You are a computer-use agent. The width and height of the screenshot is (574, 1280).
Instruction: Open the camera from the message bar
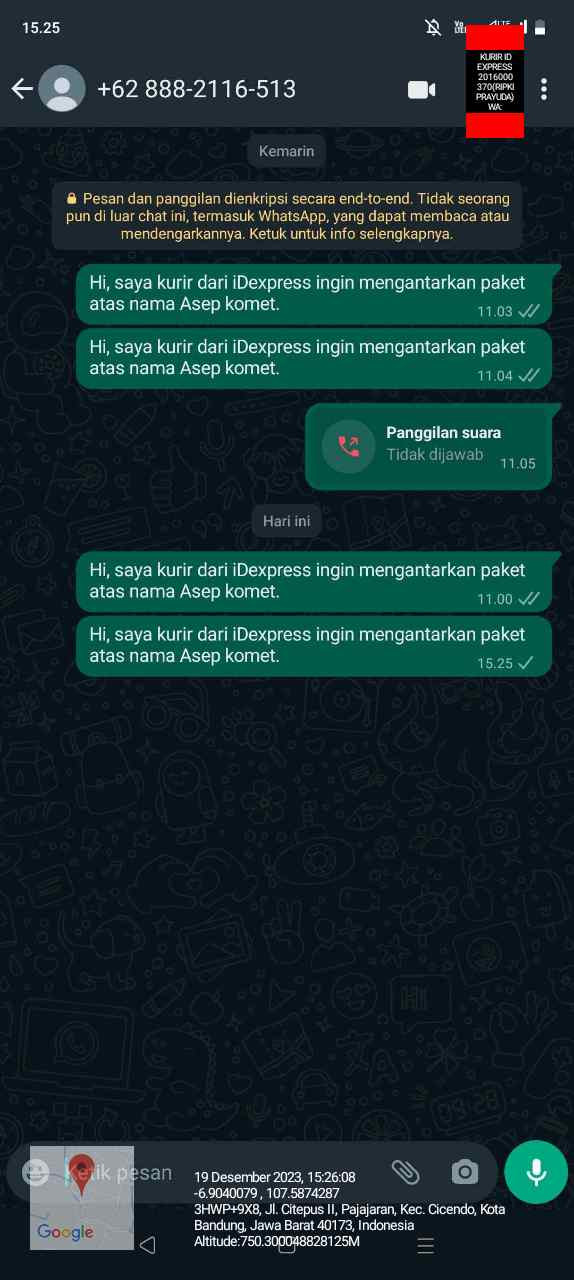pos(464,1172)
